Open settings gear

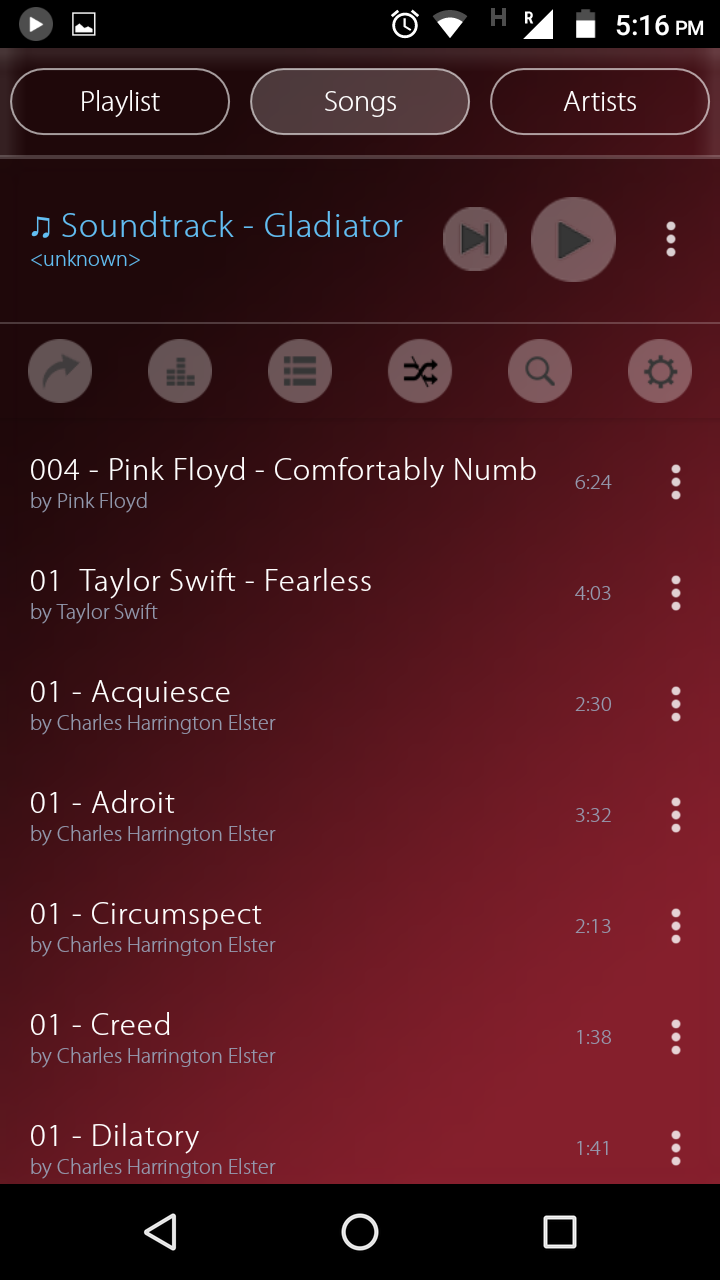(660, 372)
